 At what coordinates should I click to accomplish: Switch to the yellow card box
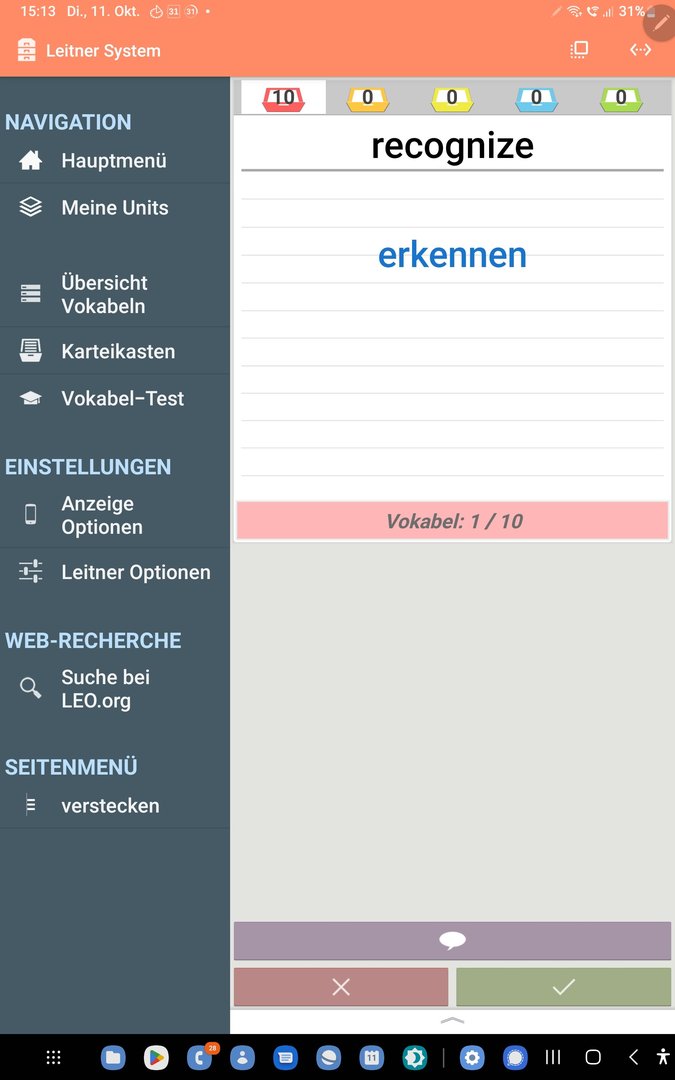452,98
